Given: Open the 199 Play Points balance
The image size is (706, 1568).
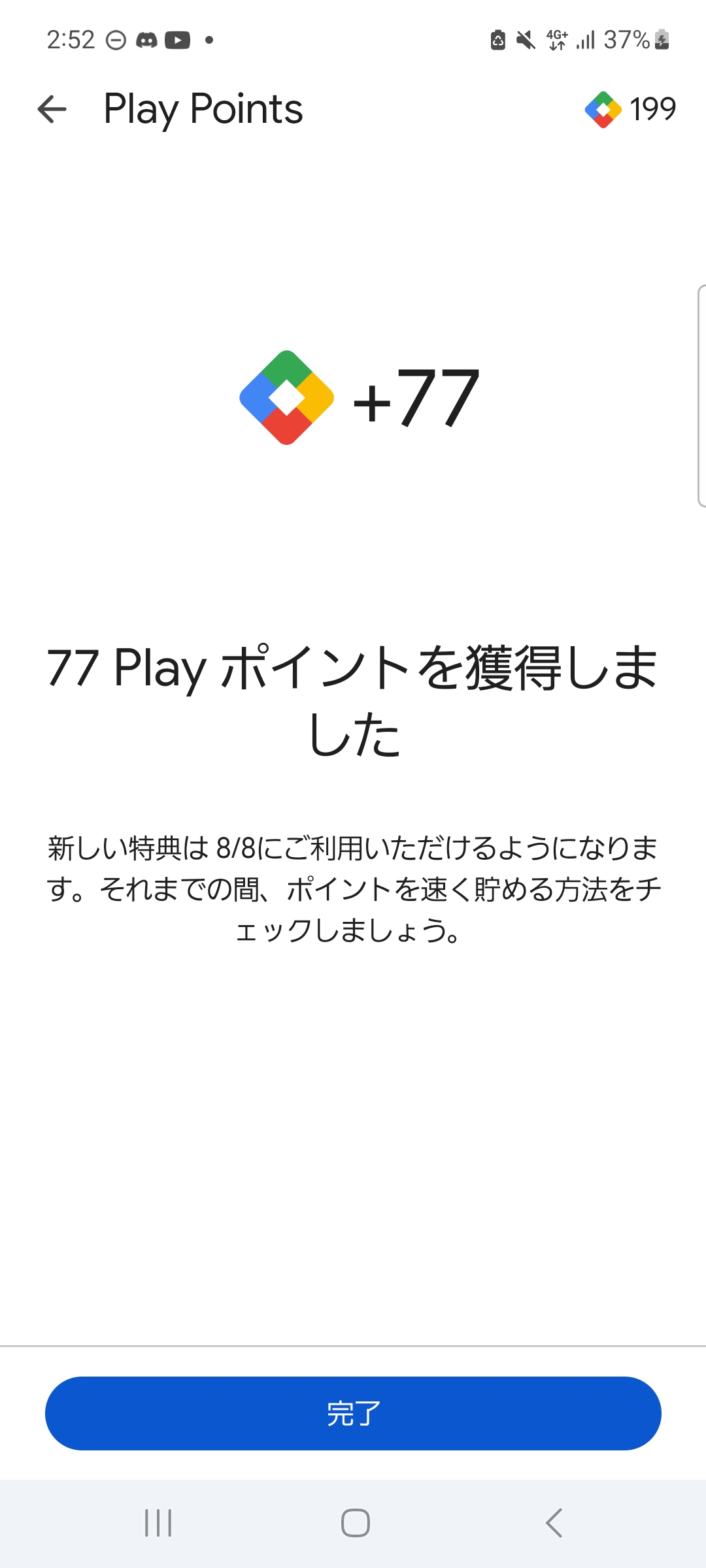Looking at the screenshot, I should (x=630, y=109).
